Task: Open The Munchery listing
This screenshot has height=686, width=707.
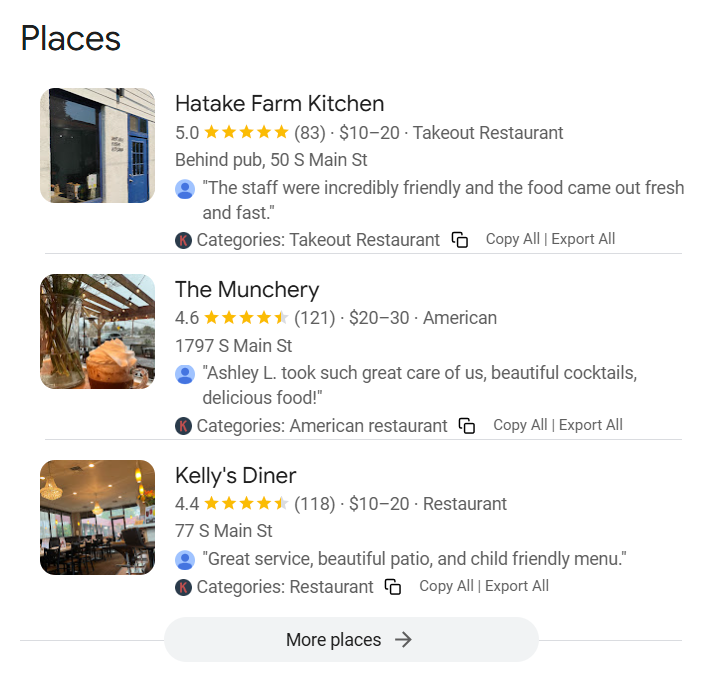Action: 247,290
